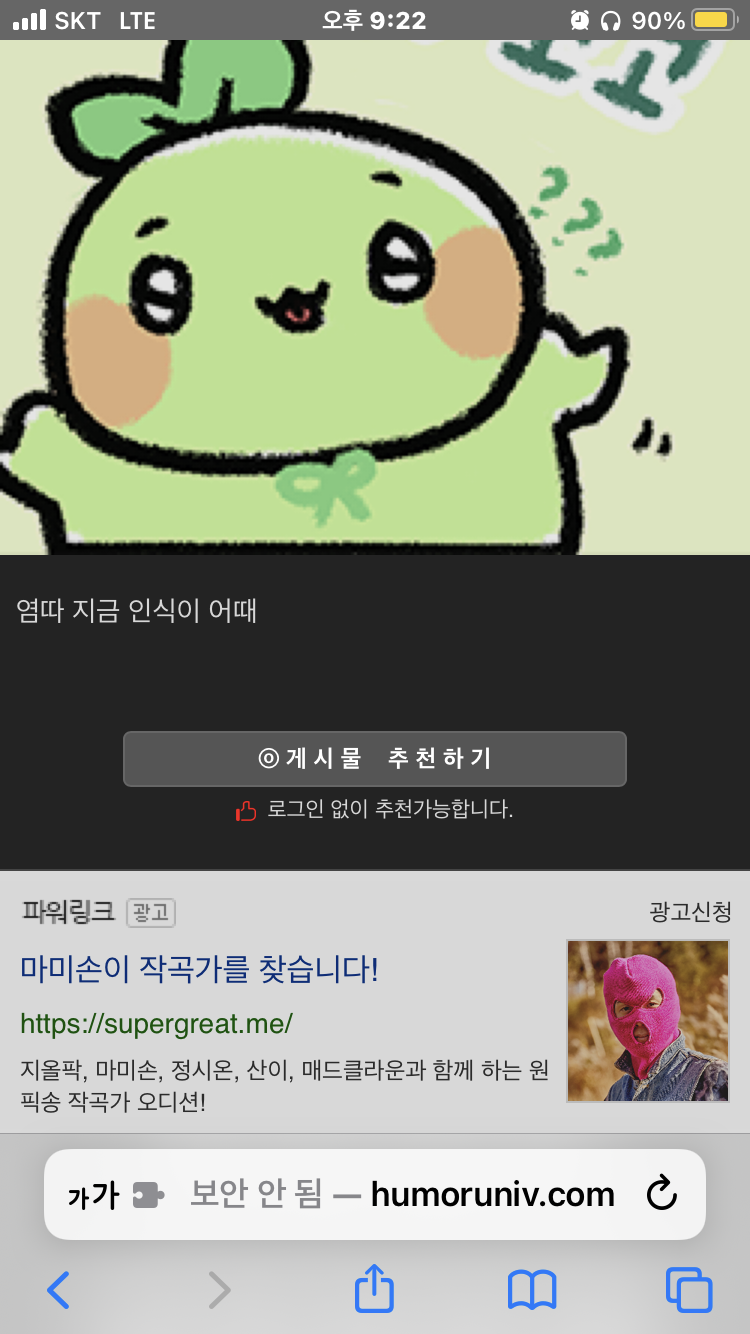
Task: Show all open tabs
Action: [689, 1290]
